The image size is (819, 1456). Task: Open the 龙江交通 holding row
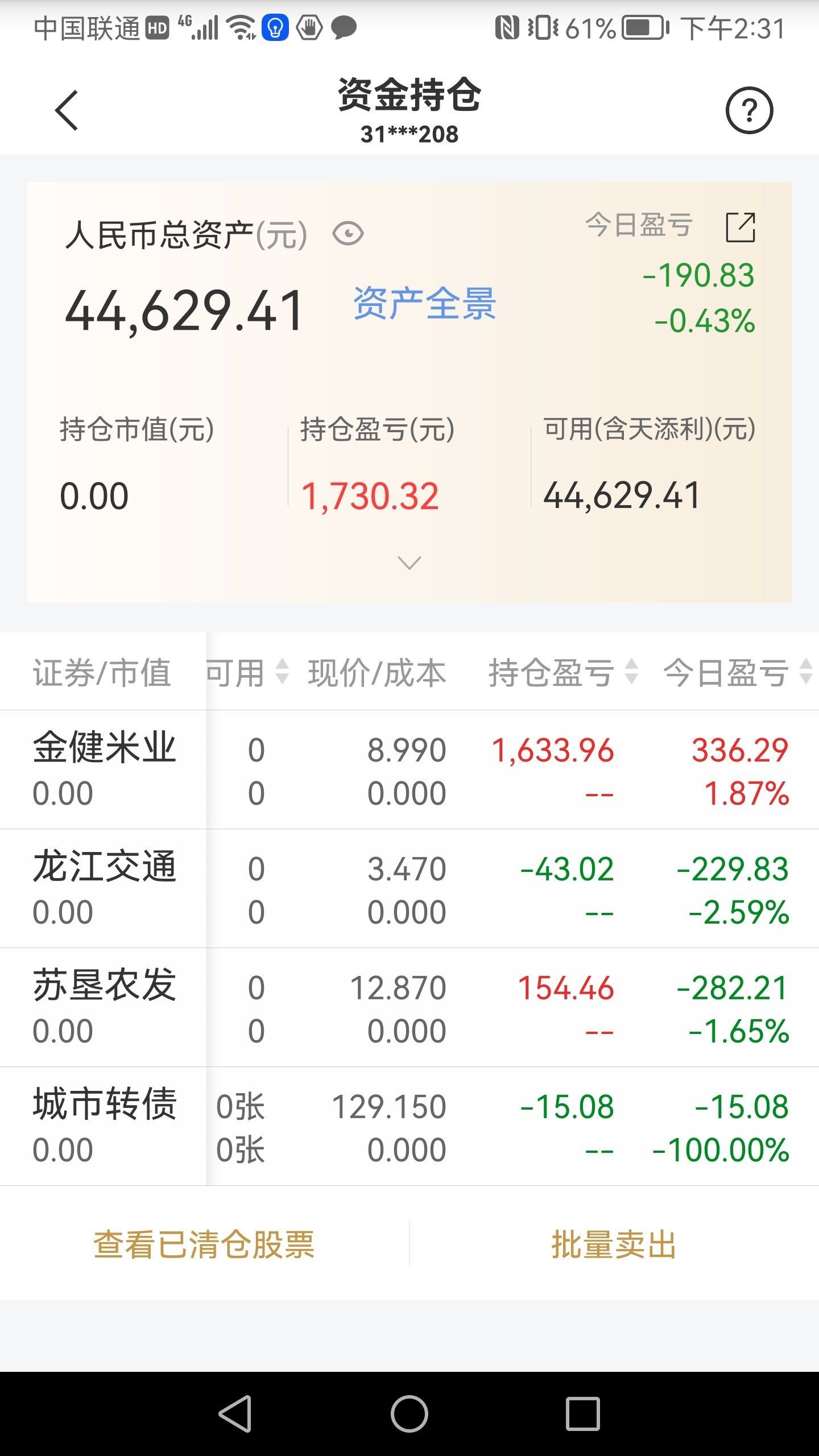click(x=409, y=889)
